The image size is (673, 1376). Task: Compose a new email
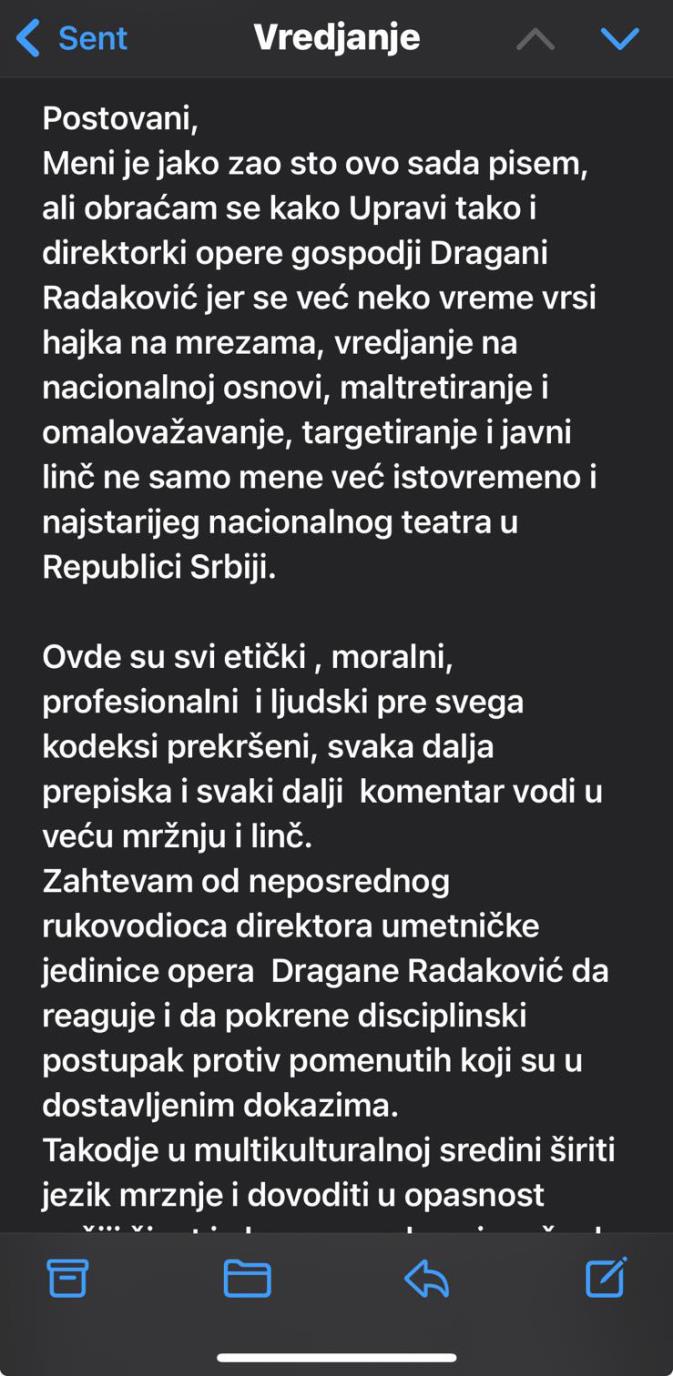click(x=605, y=1277)
